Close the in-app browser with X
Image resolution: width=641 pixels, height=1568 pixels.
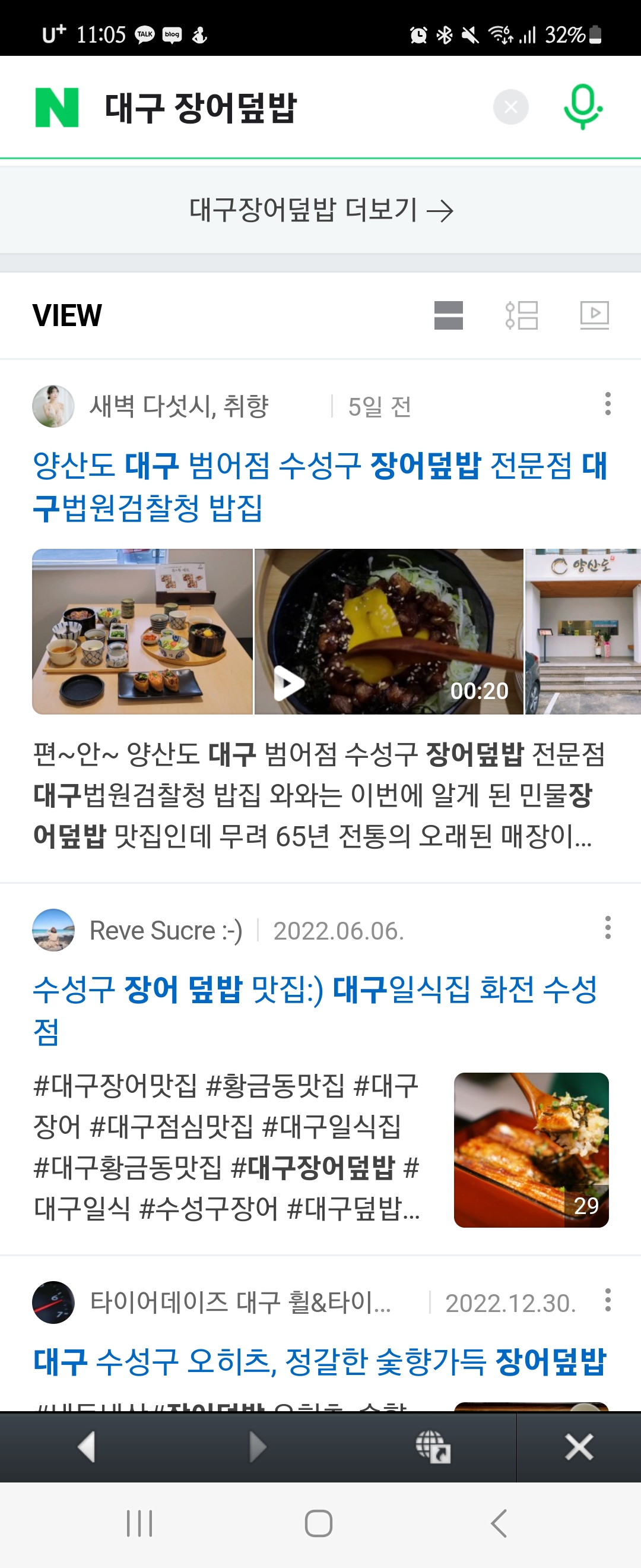[x=578, y=1447]
